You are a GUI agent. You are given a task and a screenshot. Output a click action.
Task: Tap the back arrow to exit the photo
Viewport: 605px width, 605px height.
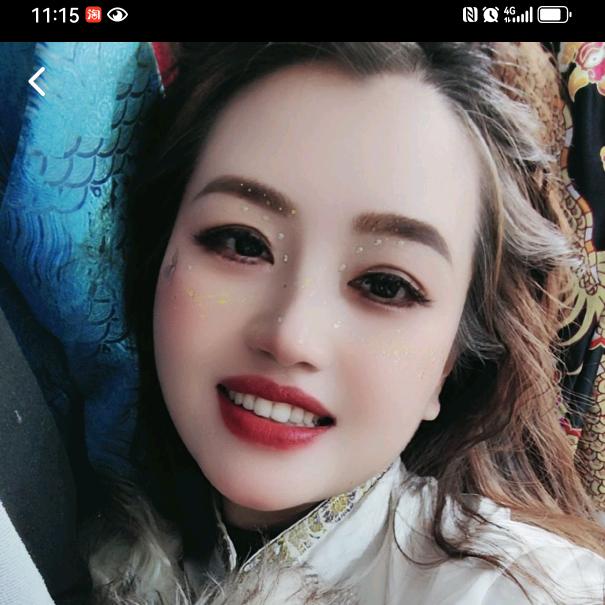[x=37, y=82]
